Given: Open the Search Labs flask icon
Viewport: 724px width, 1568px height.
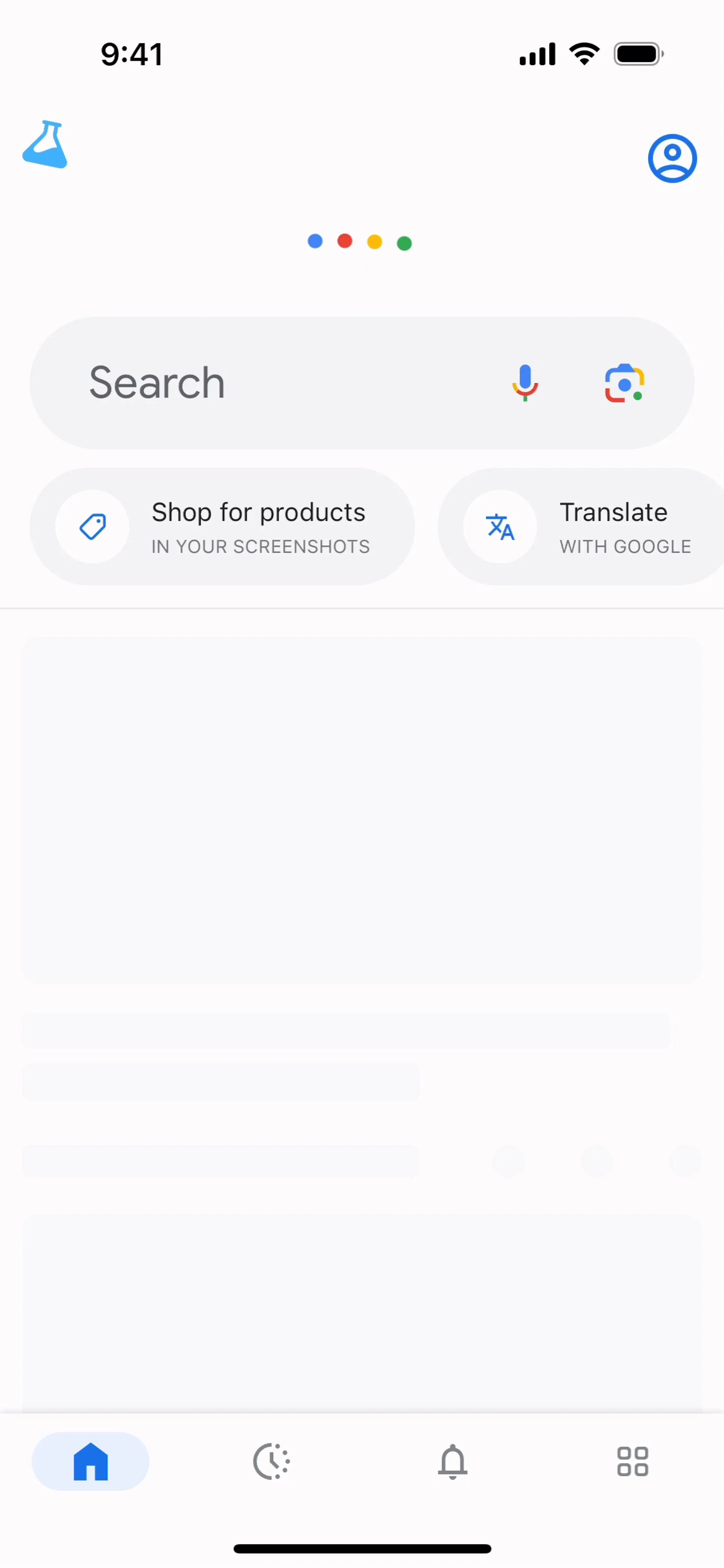Looking at the screenshot, I should pos(45,144).
